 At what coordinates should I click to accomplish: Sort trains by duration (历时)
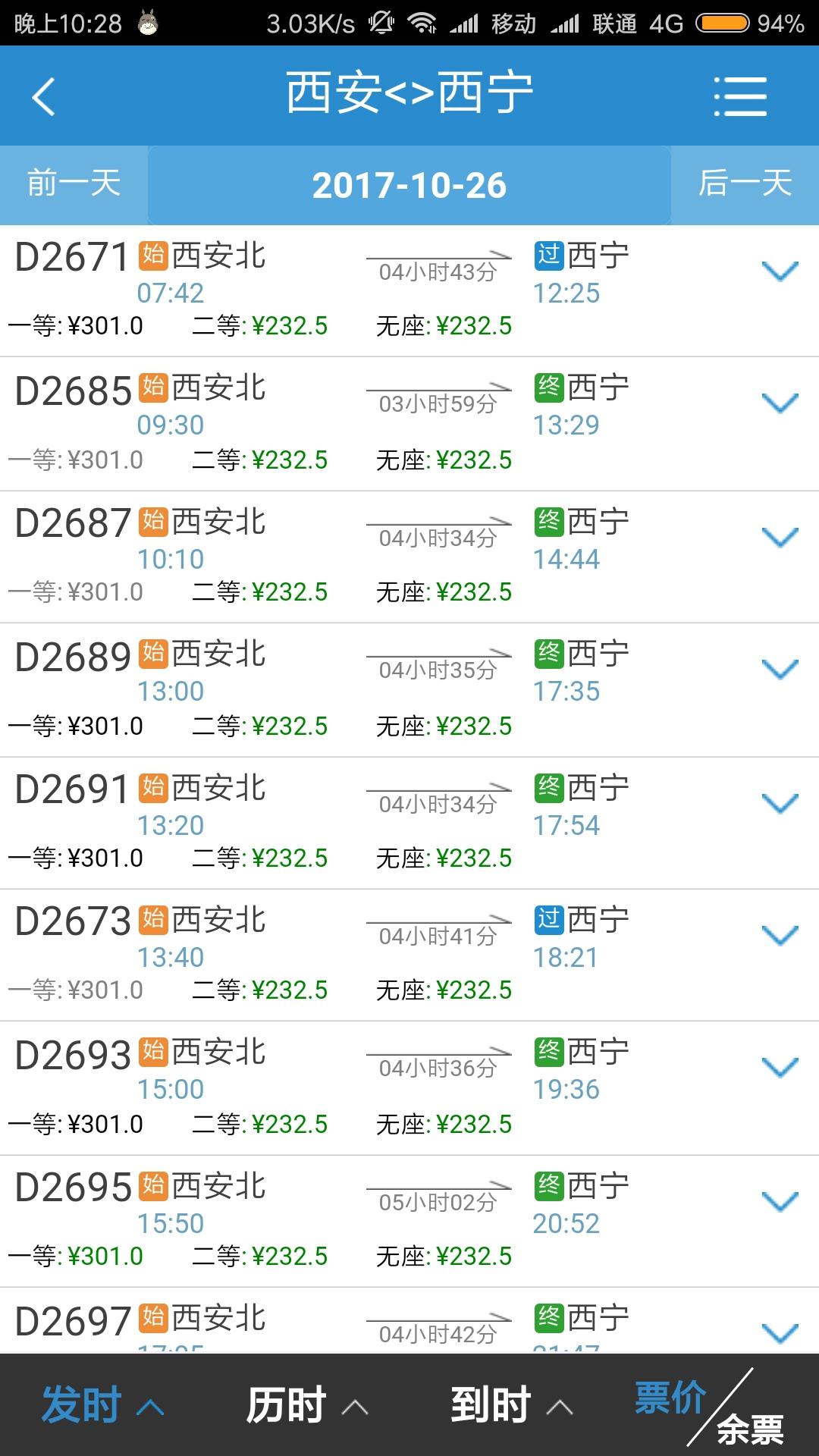307,1405
